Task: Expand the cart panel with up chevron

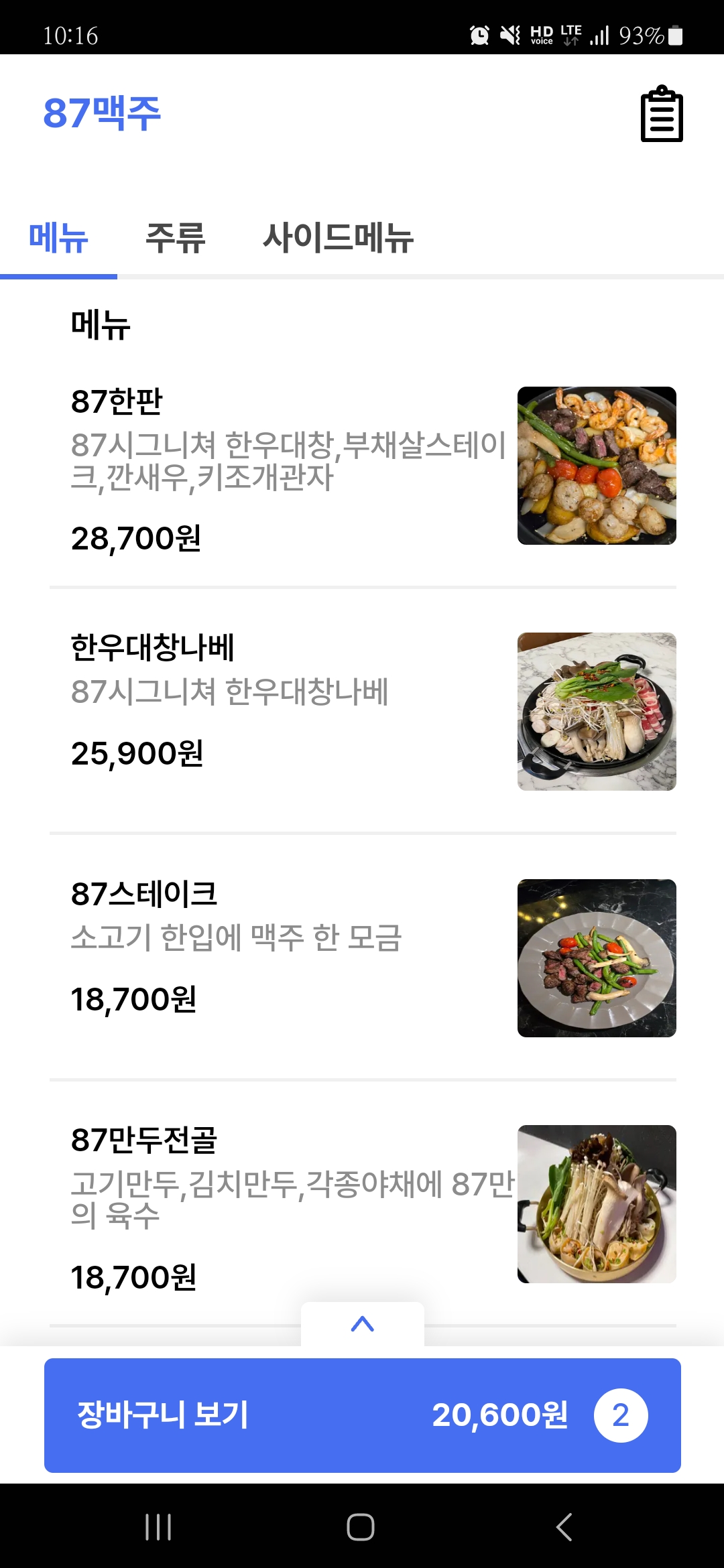Action: (363, 1323)
